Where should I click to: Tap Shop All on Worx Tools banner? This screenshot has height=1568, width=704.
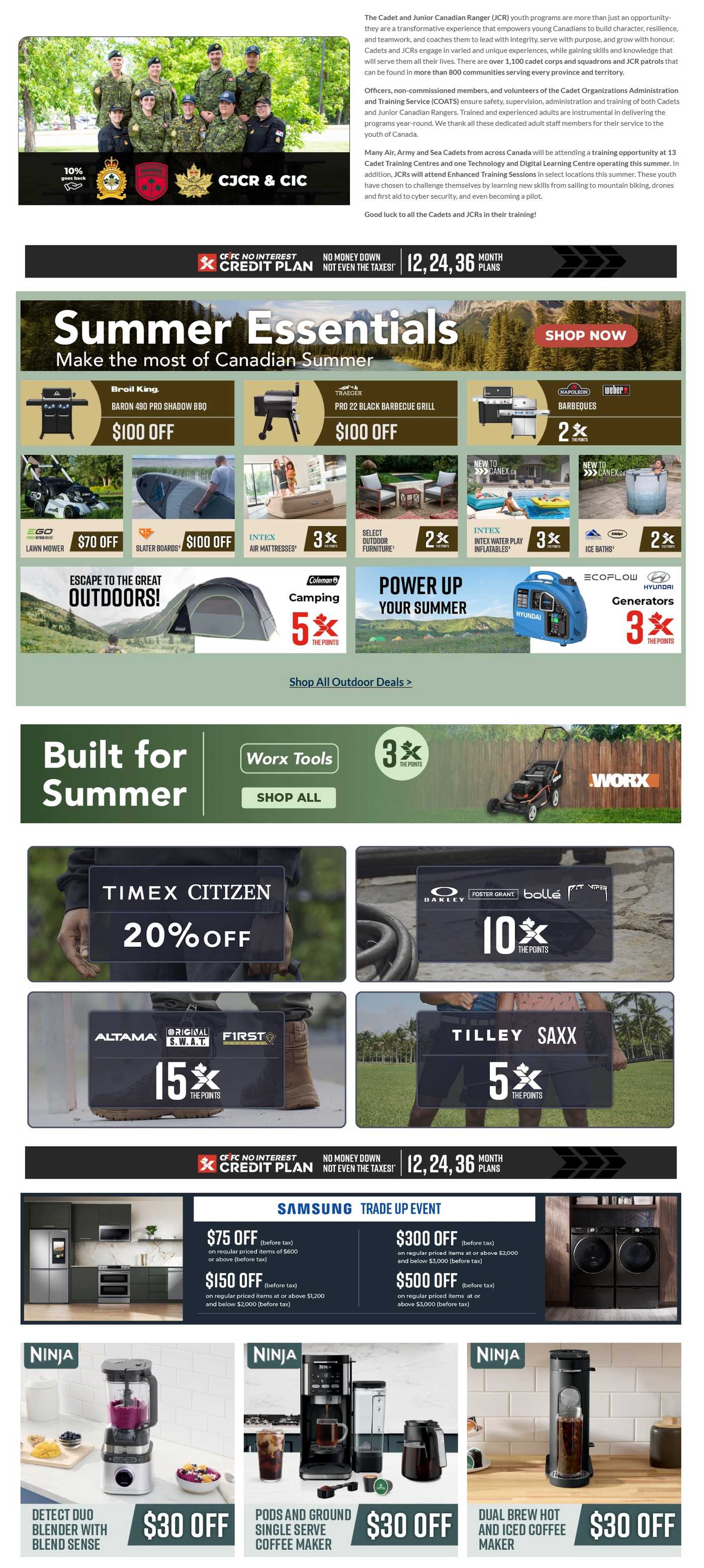tap(289, 797)
